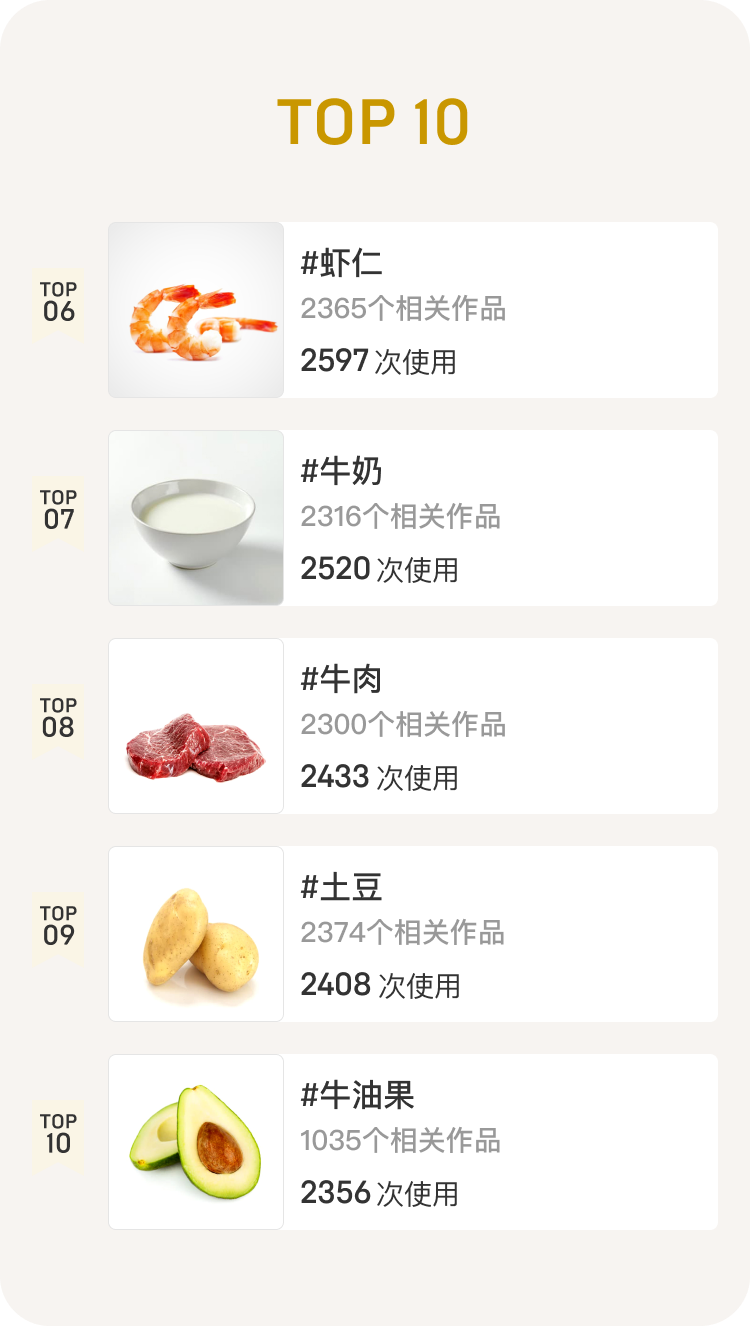Select the TOP 07 rank badge
Screen dimensions: 750x1326
tap(58, 509)
